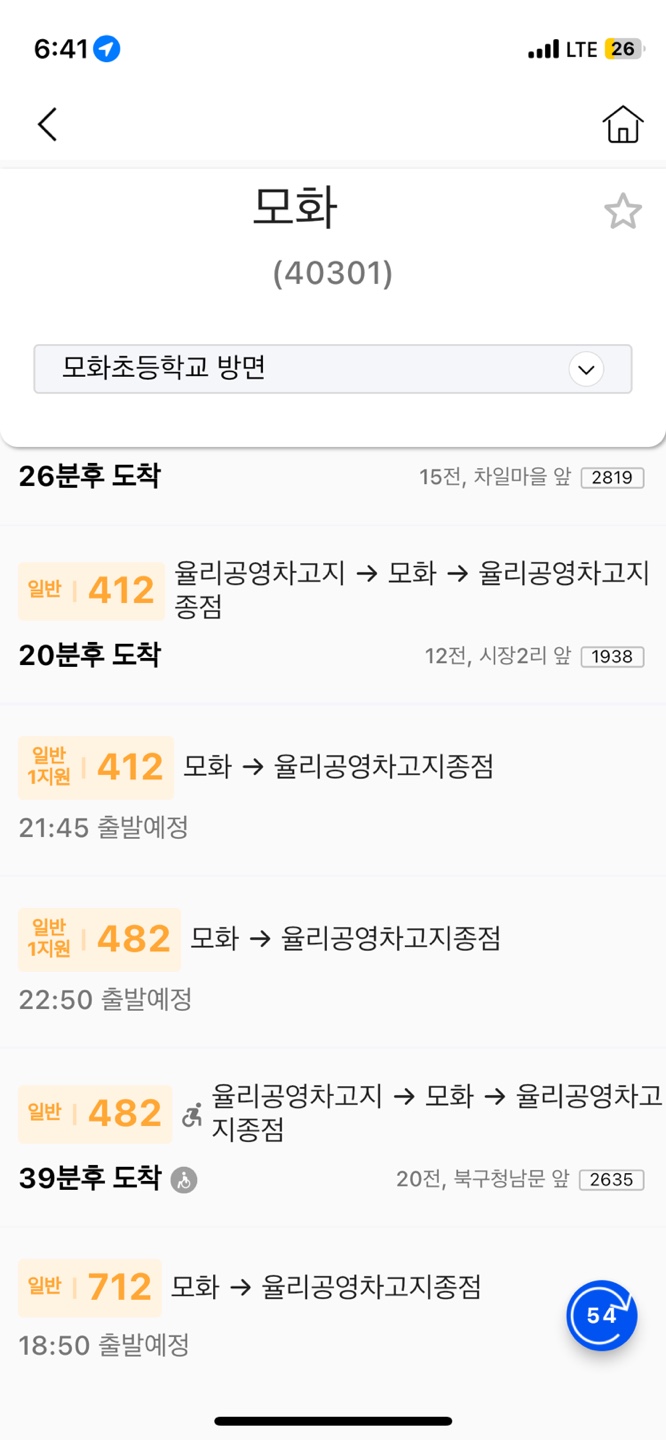The height and width of the screenshot is (1440, 666).
Task: Open the home screen icon
Action: pos(622,125)
